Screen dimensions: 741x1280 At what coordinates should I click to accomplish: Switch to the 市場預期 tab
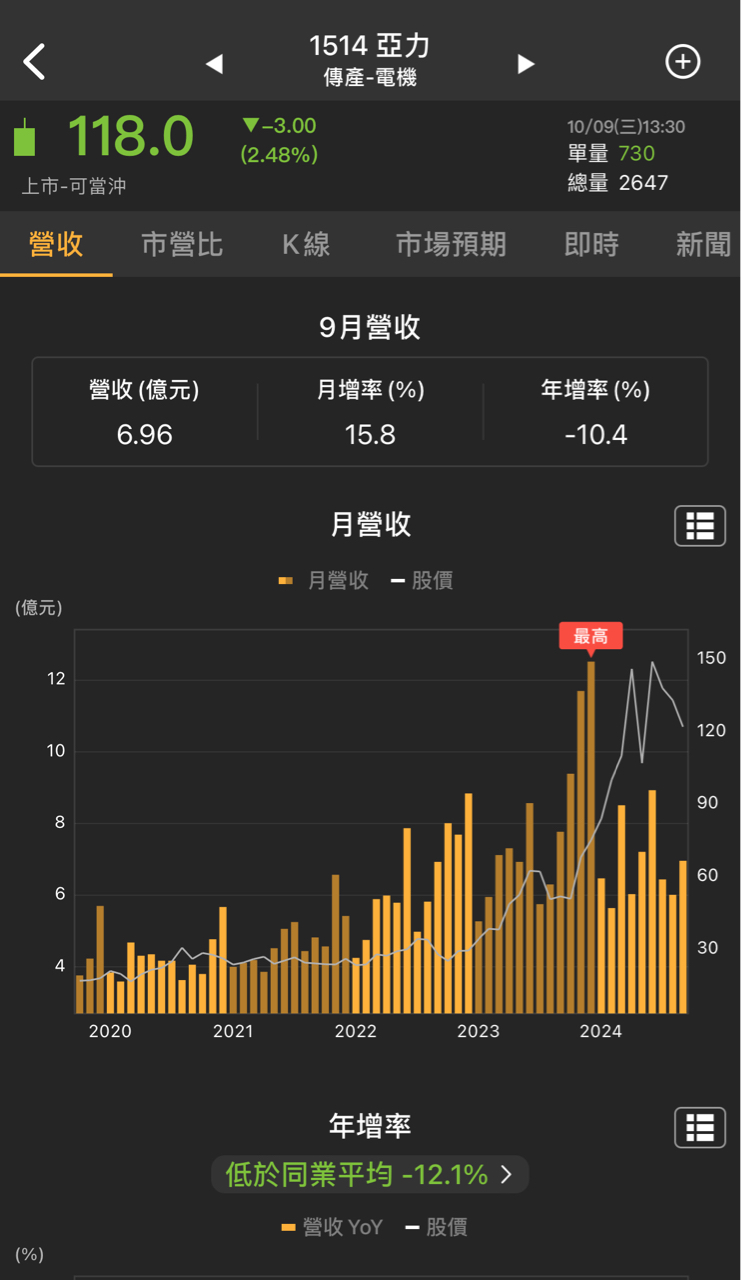(x=451, y=244)
